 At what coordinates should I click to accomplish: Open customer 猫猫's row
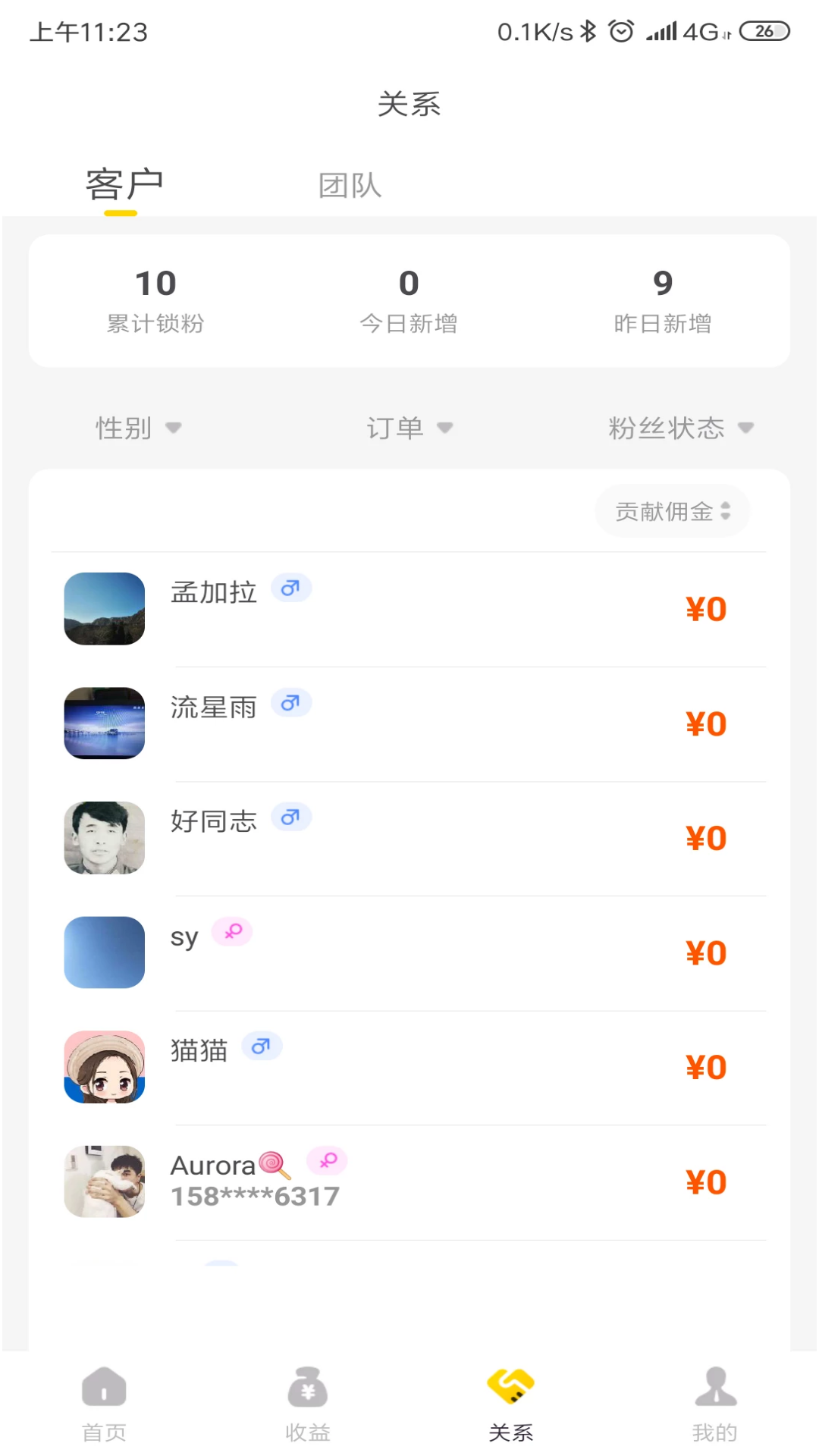coord(409,1068)
